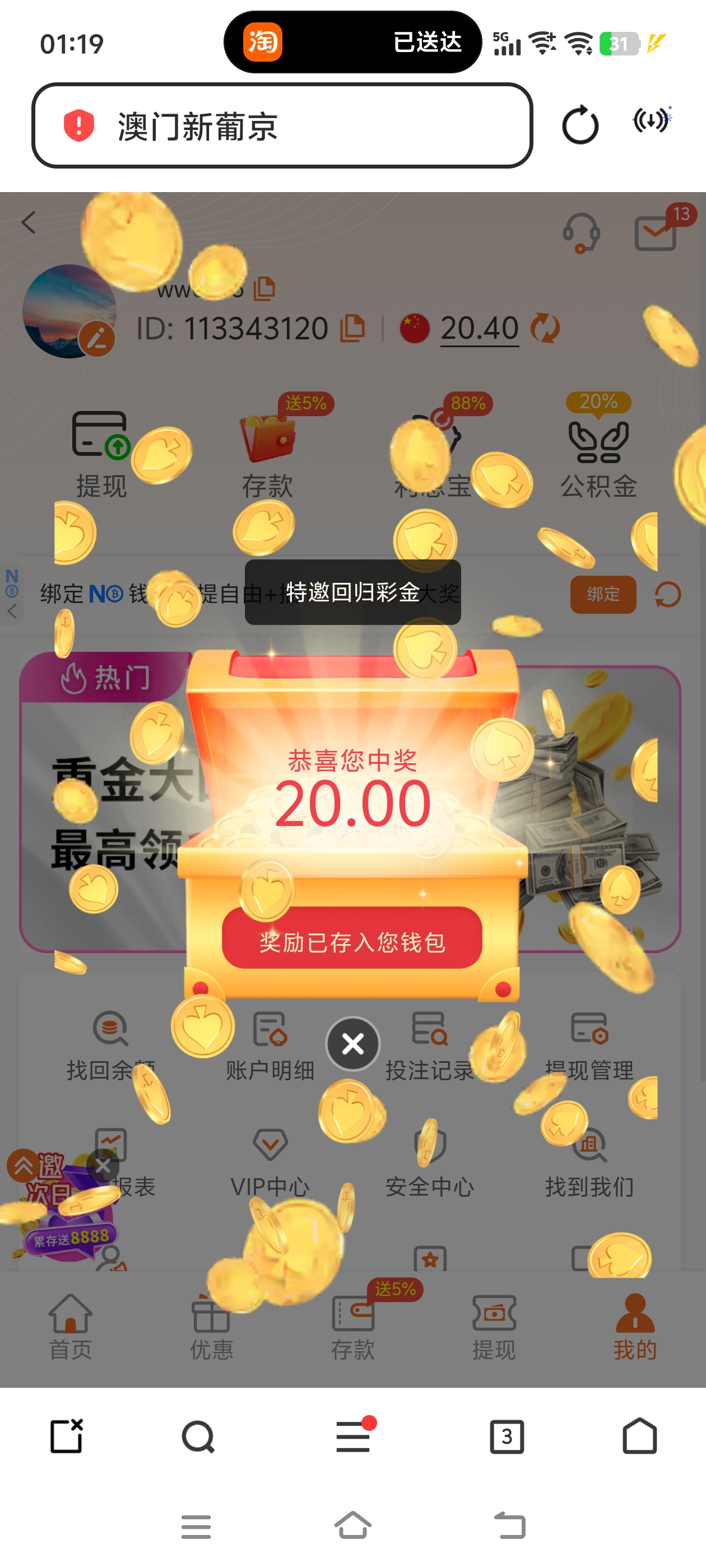706x1568 pixels.
Task: Open the browser search tool
Action: [198, 1436]
